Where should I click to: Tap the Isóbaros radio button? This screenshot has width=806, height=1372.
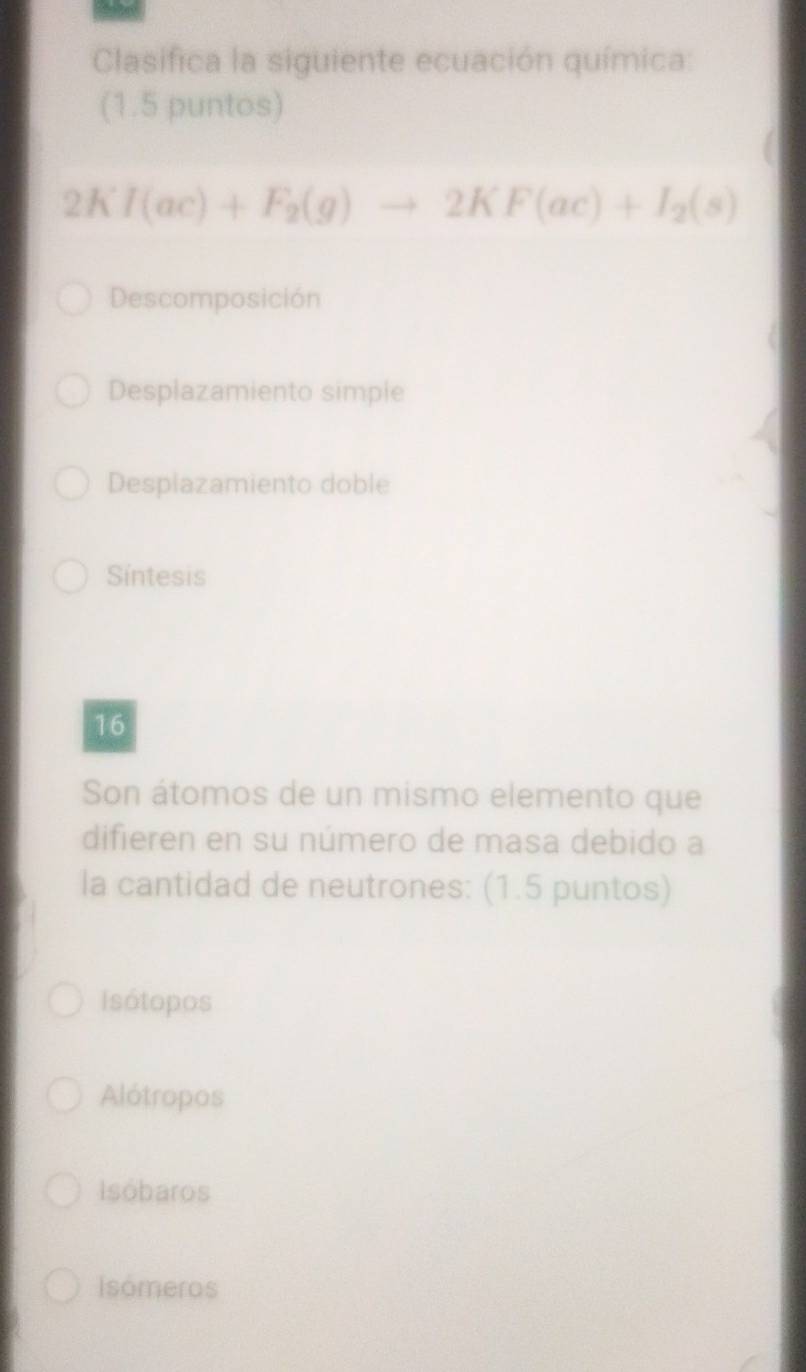(65, 1192)
